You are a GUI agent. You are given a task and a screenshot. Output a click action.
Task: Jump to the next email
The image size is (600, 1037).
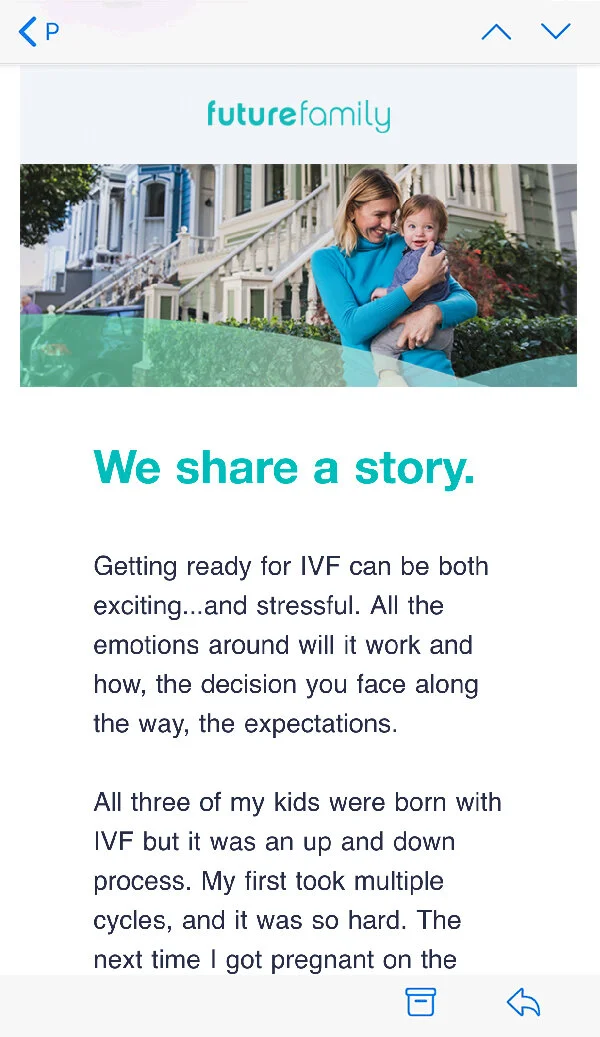556,32
